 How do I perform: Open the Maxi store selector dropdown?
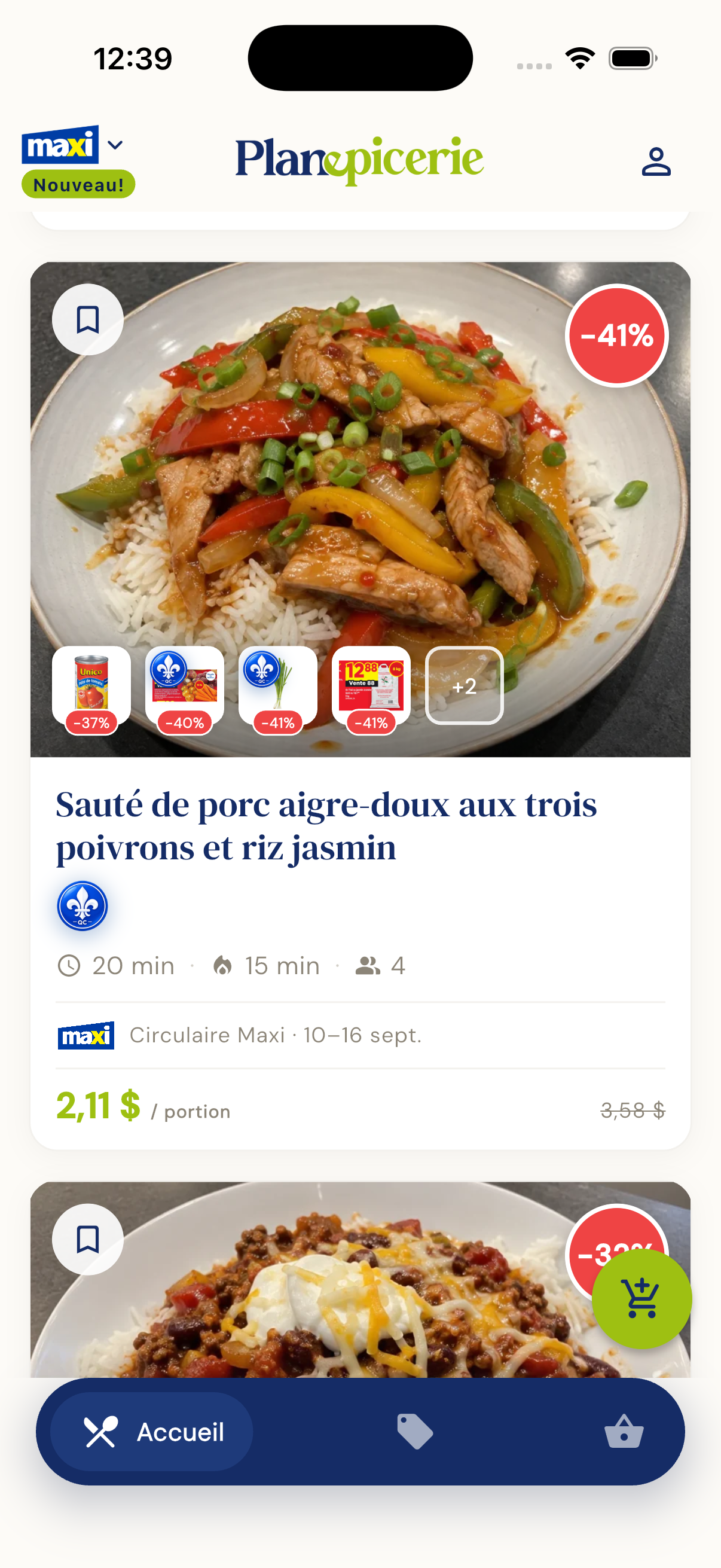tap(73, 145)
